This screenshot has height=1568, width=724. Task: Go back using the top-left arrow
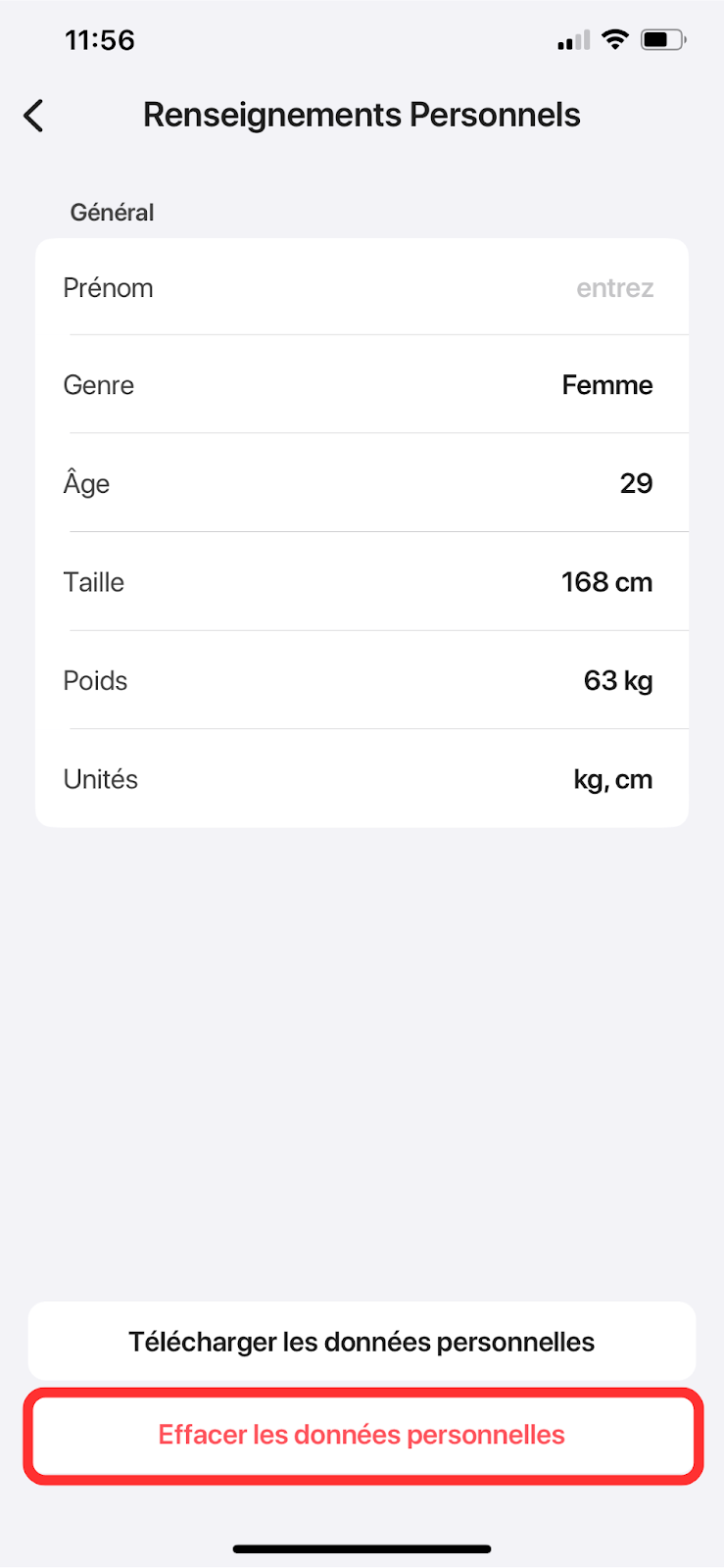click(x=34, y=116)
